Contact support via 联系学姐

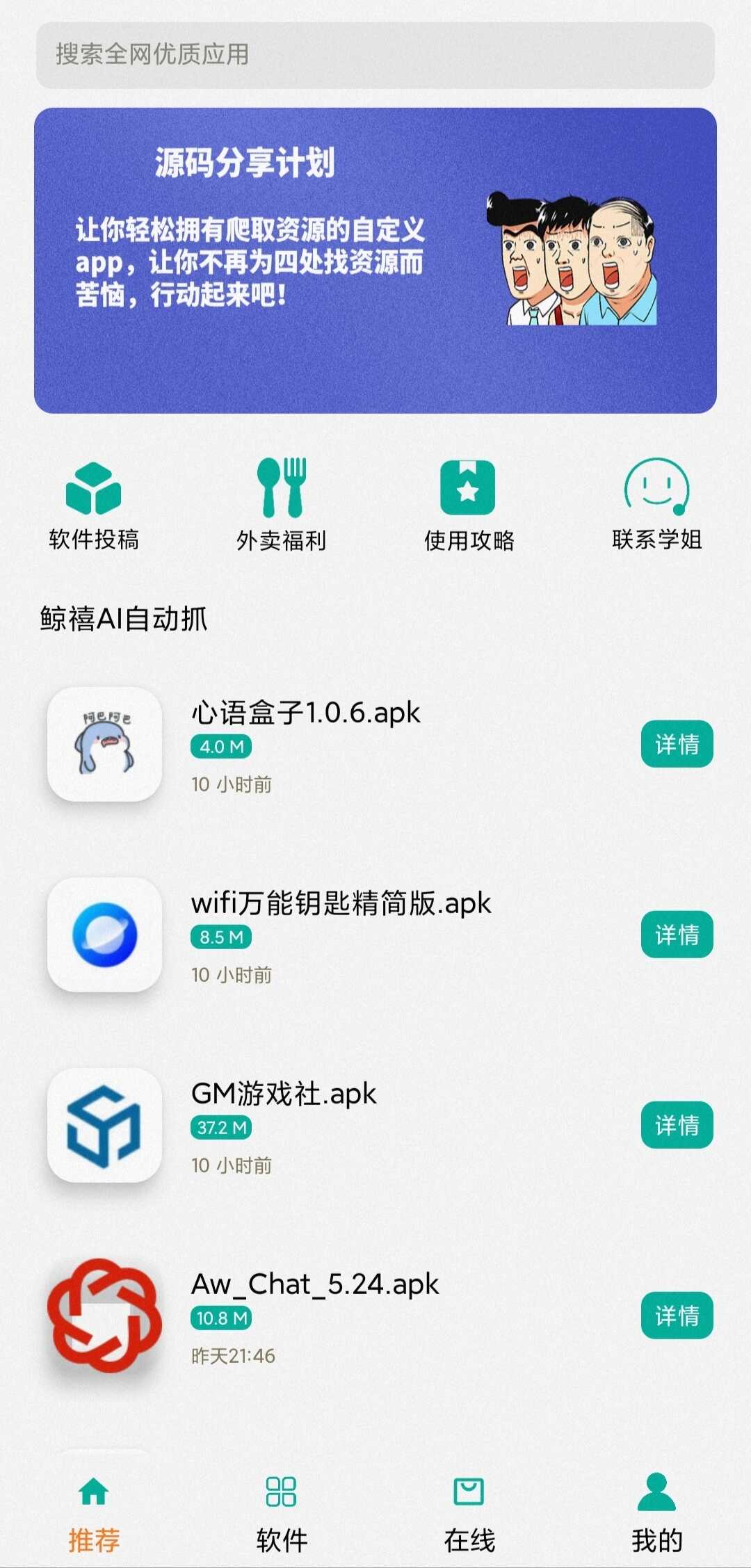pos(656,506)
